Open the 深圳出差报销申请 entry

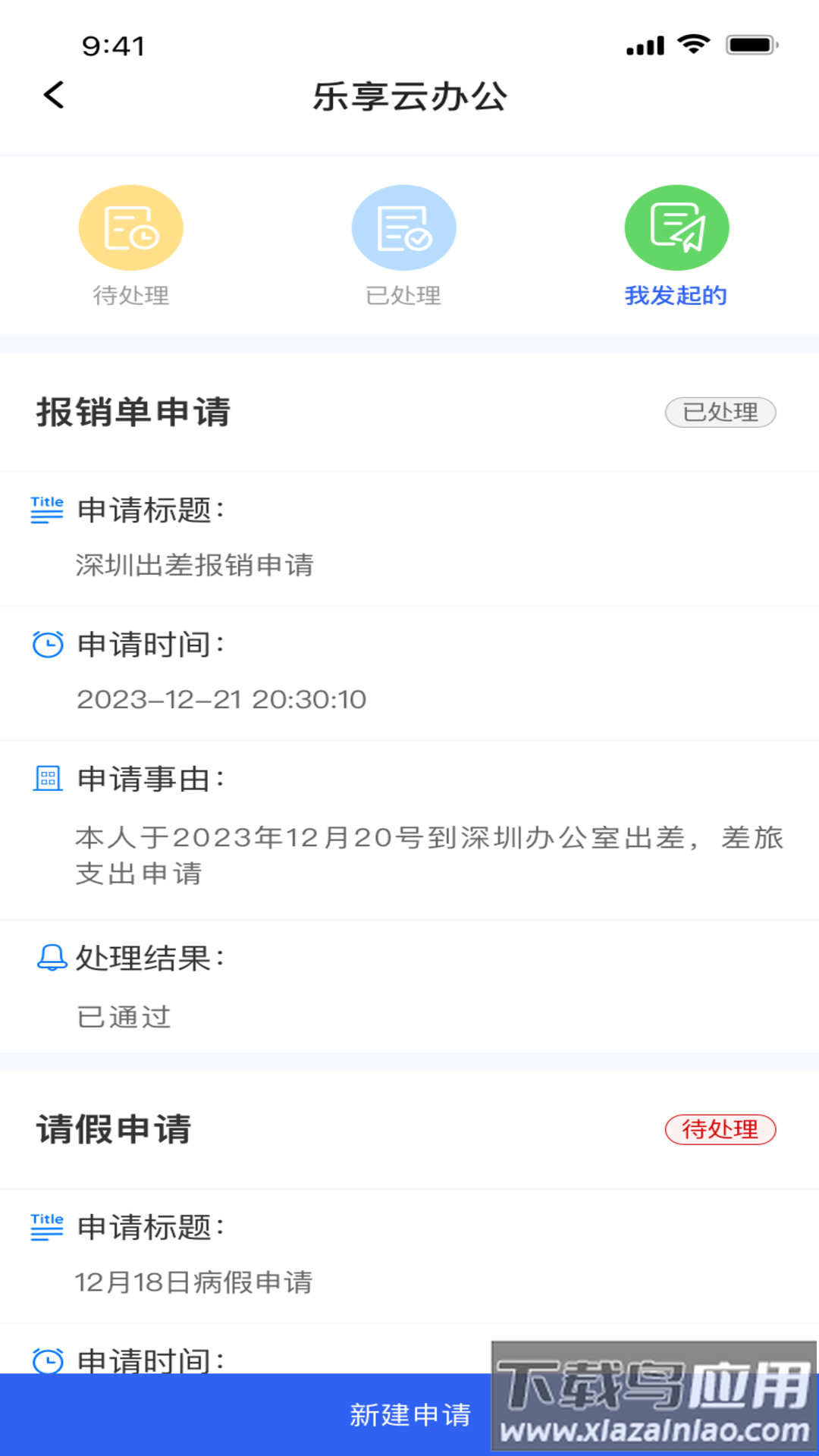[196, 564]
